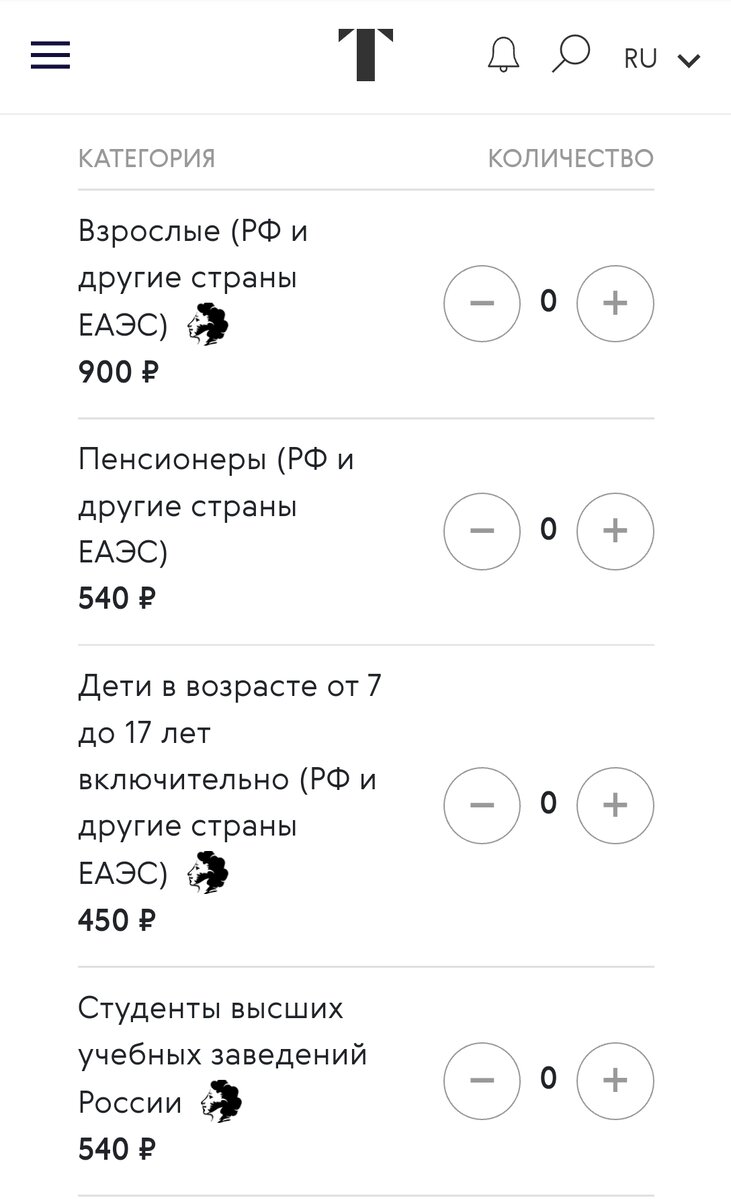This screenshot has width=731, height=1200.
Task: Decrease Взрослые ticket quantity with minus button
Action: point(482,303)
